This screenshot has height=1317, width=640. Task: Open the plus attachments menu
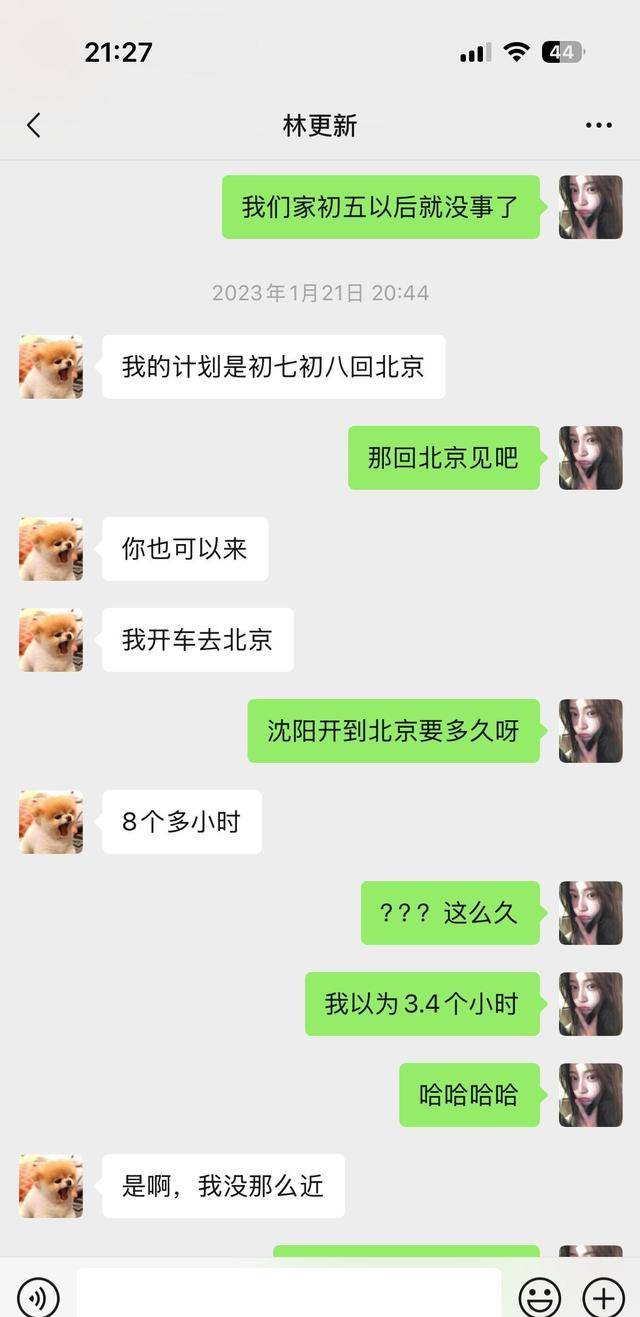tap(603, 1297)
